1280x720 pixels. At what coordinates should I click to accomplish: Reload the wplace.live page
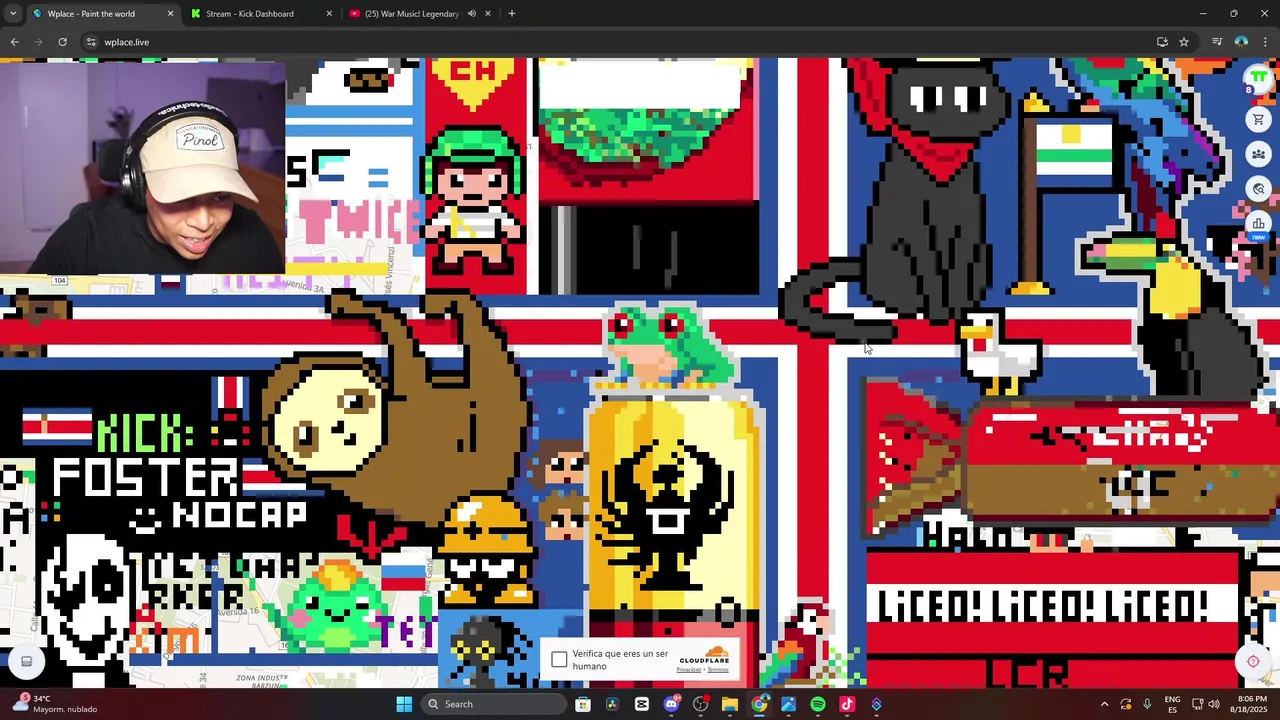click(x=62, y=42)
